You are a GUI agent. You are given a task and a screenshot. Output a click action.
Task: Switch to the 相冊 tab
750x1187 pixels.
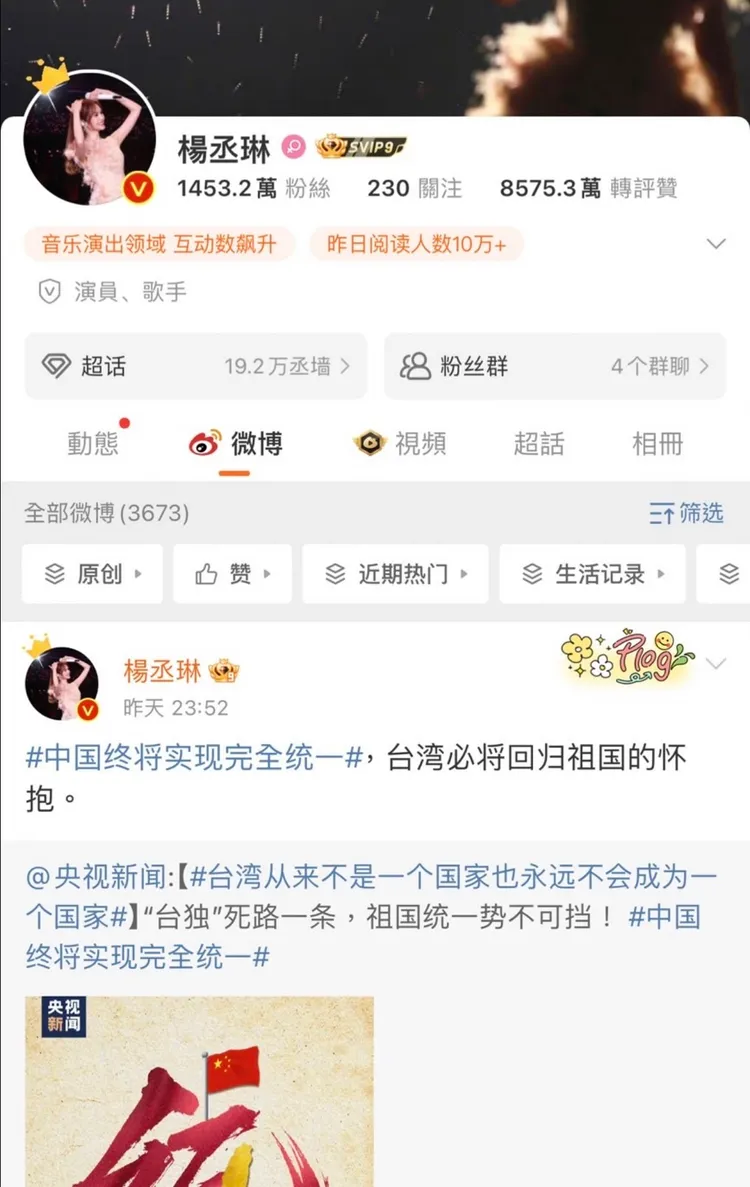pos(655,443)
